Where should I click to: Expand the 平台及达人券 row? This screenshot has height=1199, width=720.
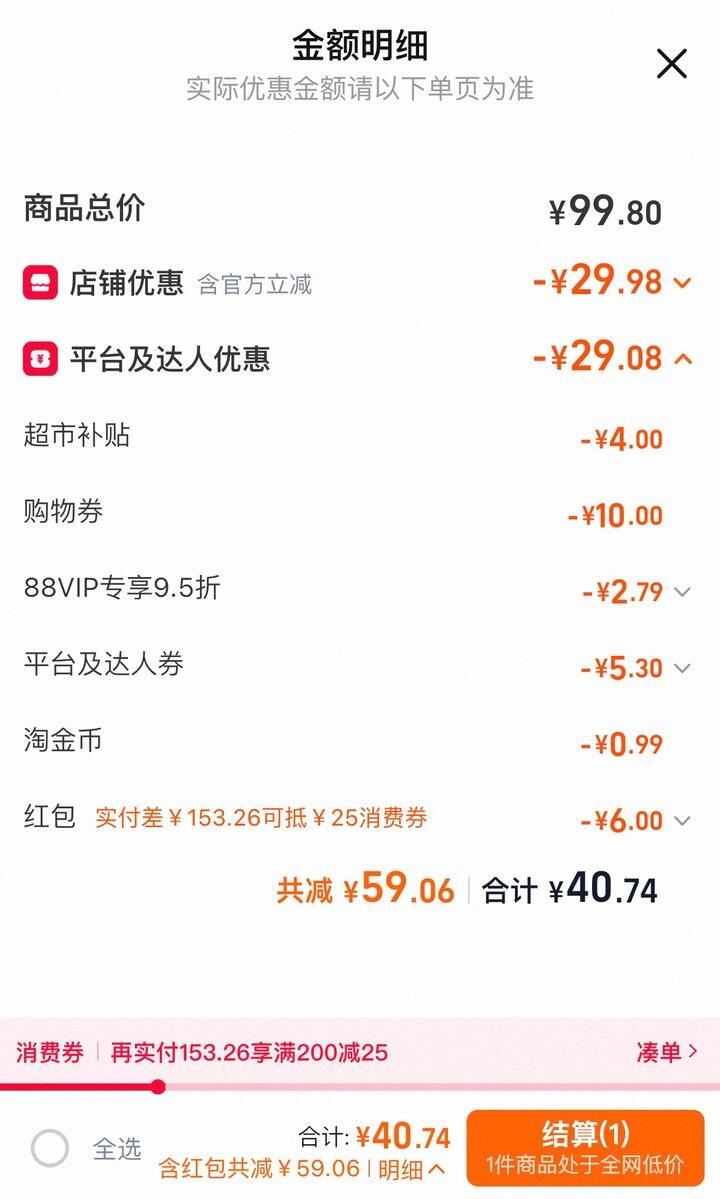pos(682,668)
